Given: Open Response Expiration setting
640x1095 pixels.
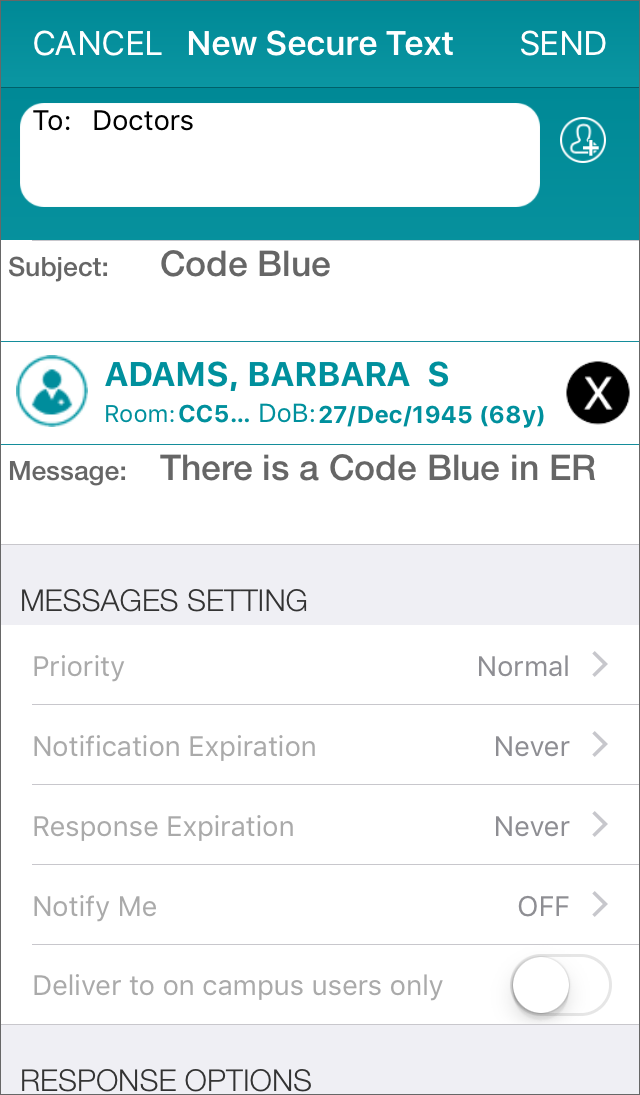Looking at the screenshot, I should [320, 825].
